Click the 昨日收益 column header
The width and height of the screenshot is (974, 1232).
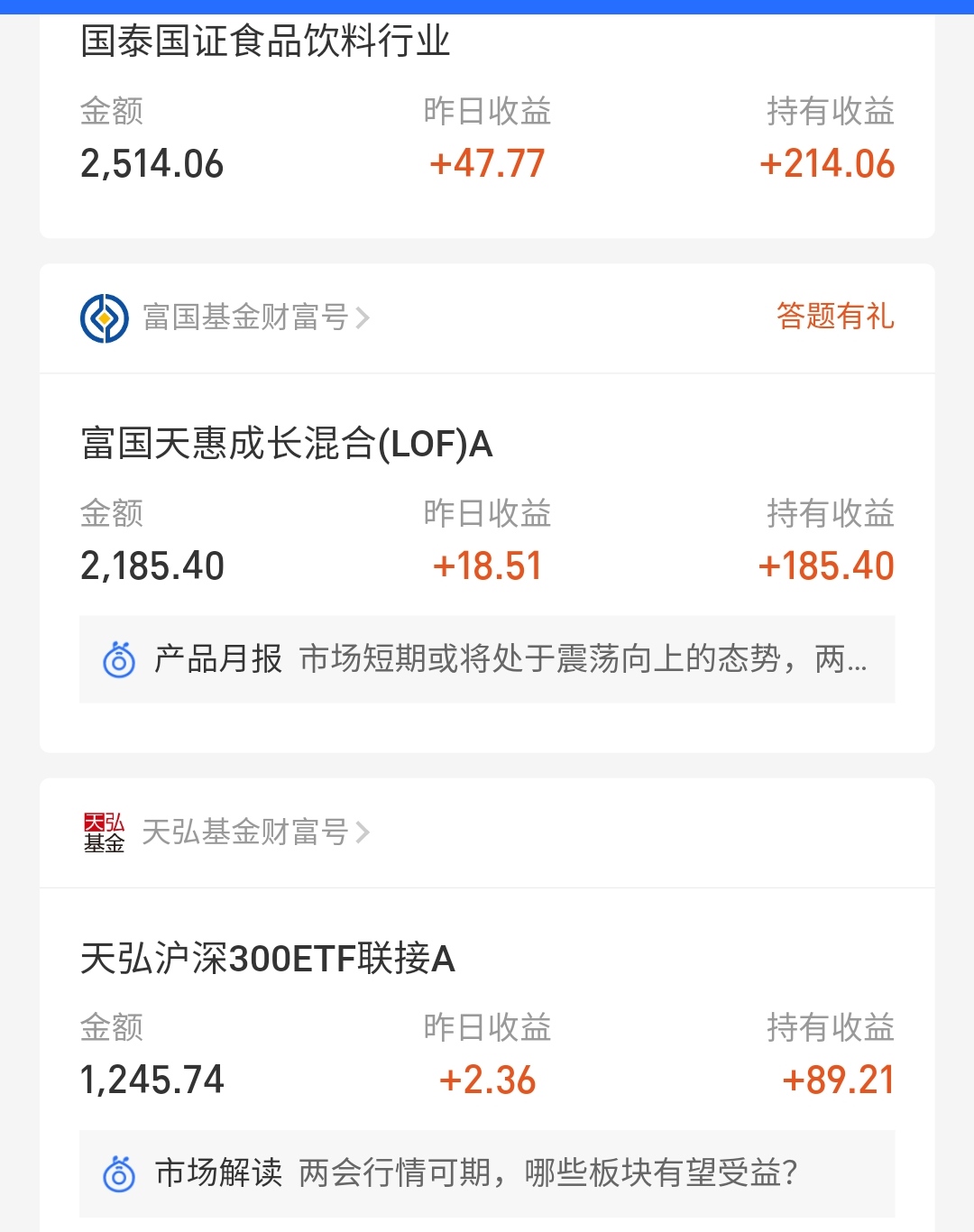point(487,110)
